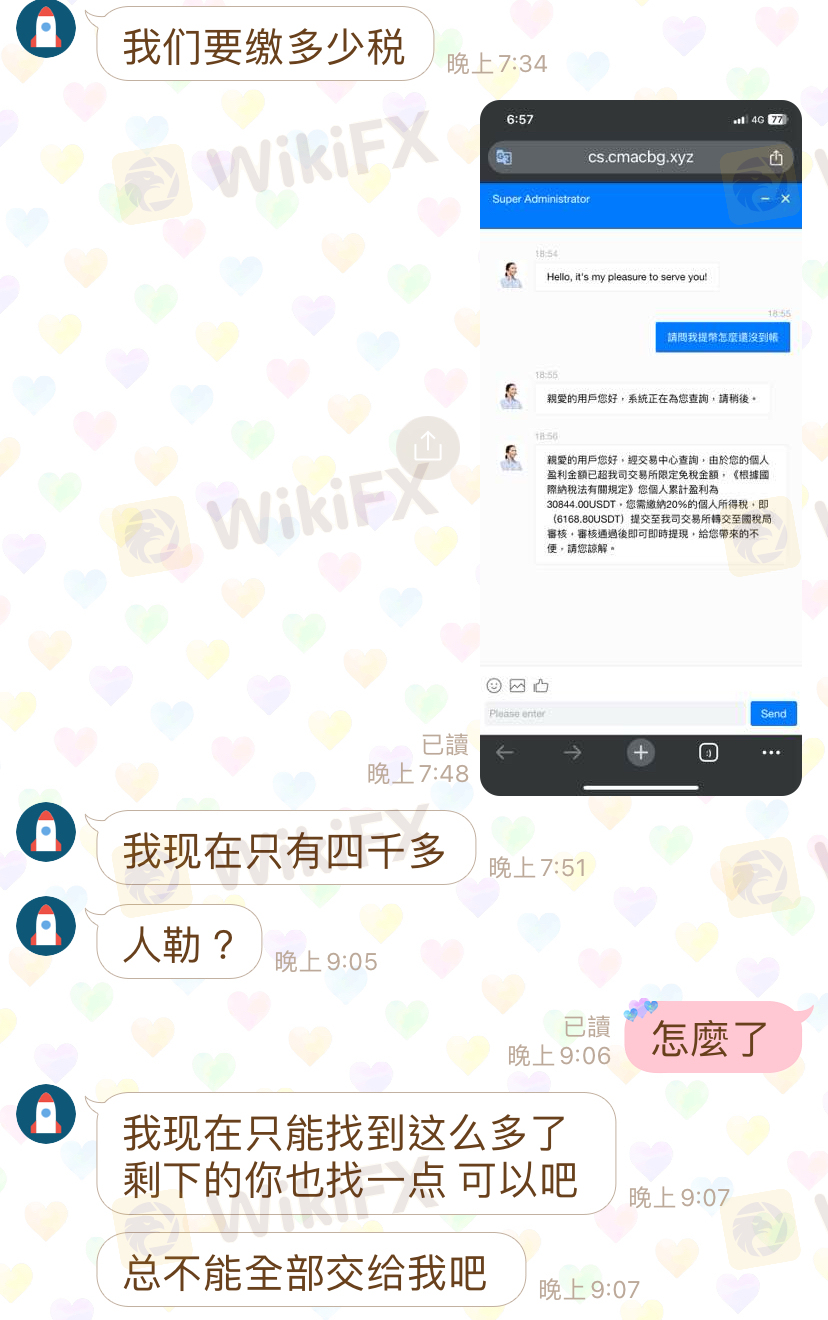The image size is (828, 1320).
Task: Open rocket avatar beside 我们要缴多少税 message
Action: [46, 29]
